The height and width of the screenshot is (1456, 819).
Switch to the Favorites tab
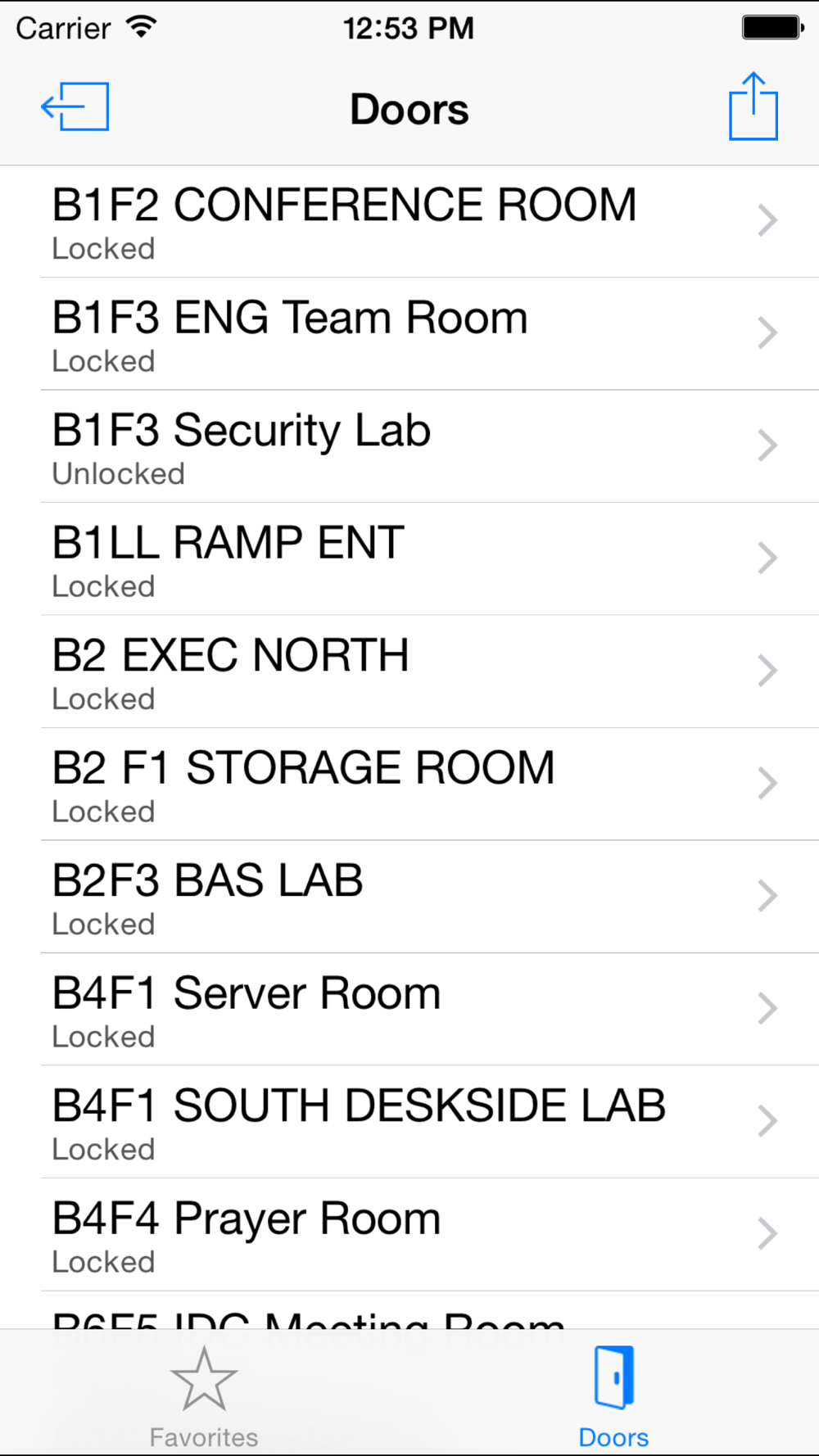tap(204, 1397)
